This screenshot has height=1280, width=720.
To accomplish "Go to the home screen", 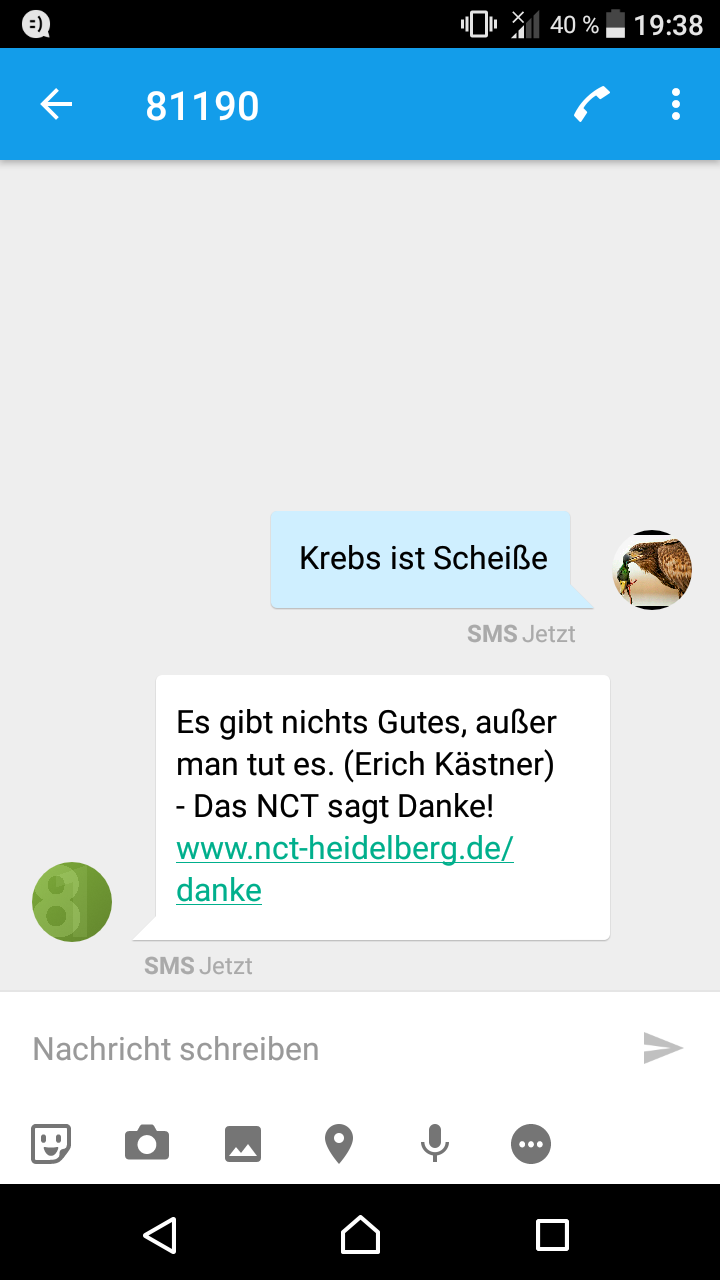I will pos(360,1235).
